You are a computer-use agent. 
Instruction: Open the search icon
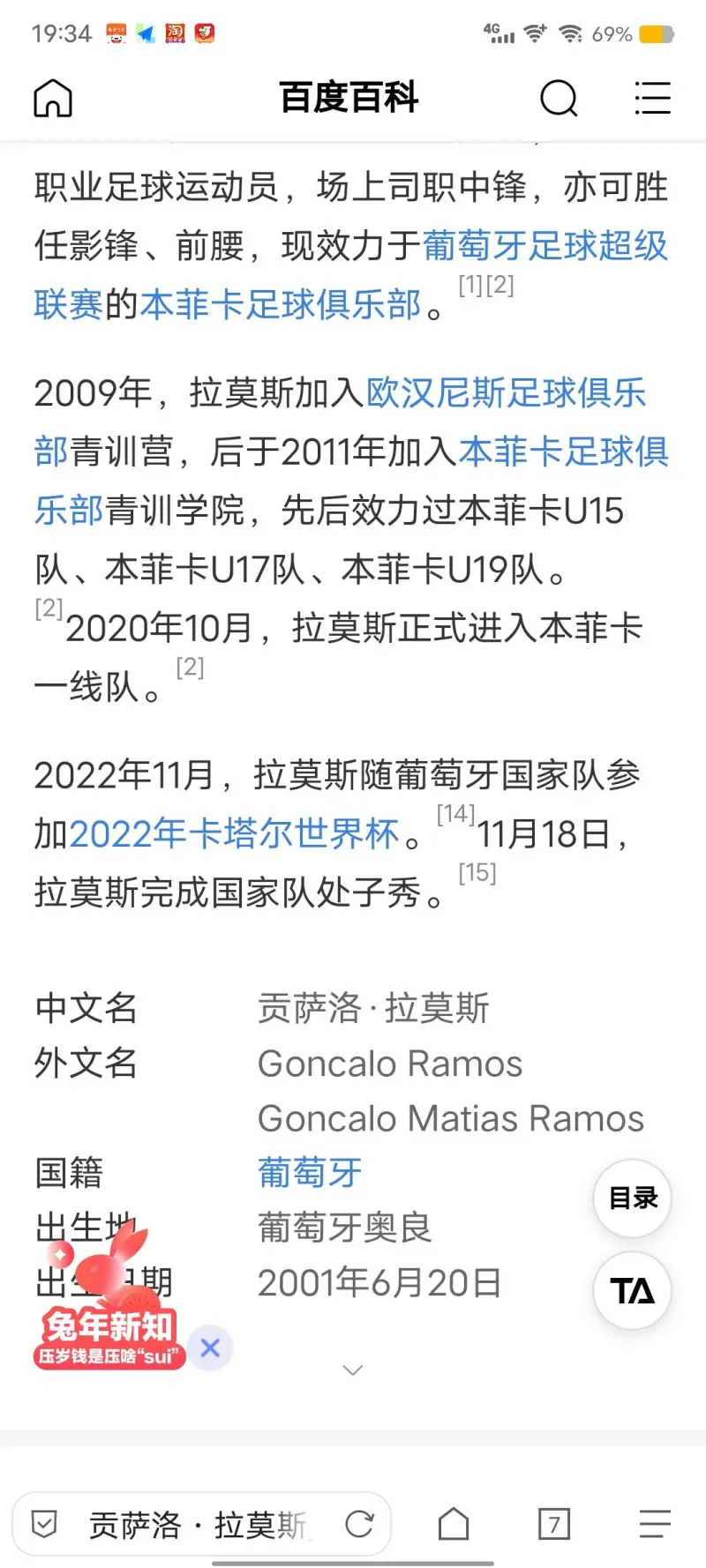[558, 98]
